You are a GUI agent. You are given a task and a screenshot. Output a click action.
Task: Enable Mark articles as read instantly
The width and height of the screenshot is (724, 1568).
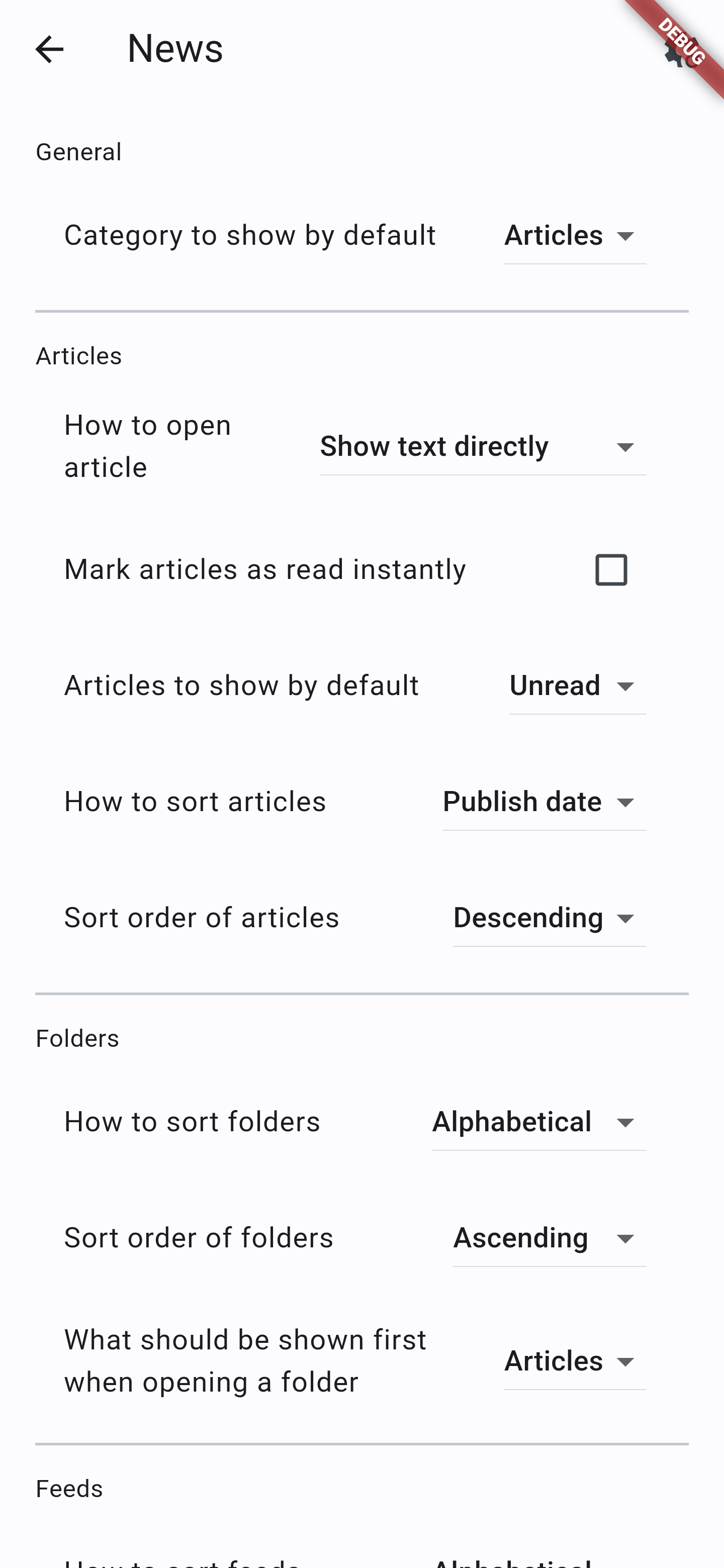pyautogui.click(x=611, y=570)
